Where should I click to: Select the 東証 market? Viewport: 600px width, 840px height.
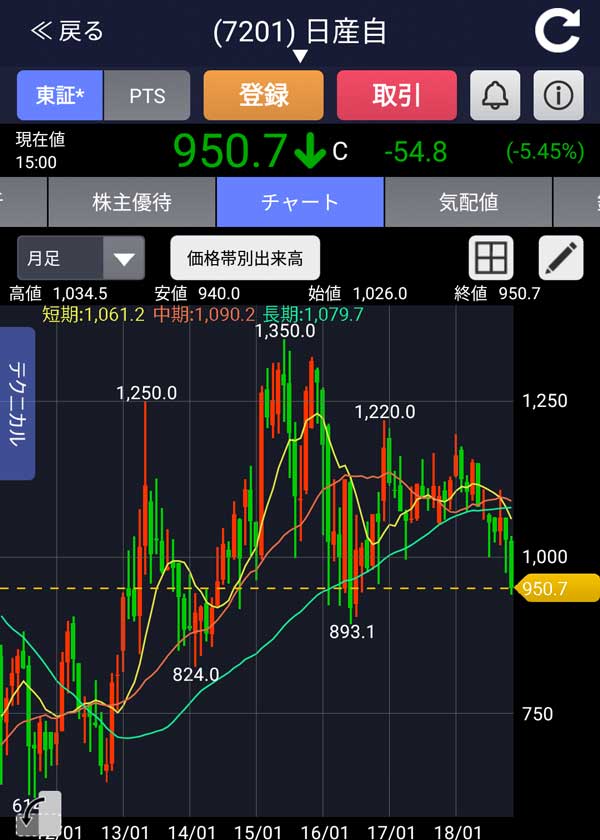pyautogui.click(x=59, y=96)
